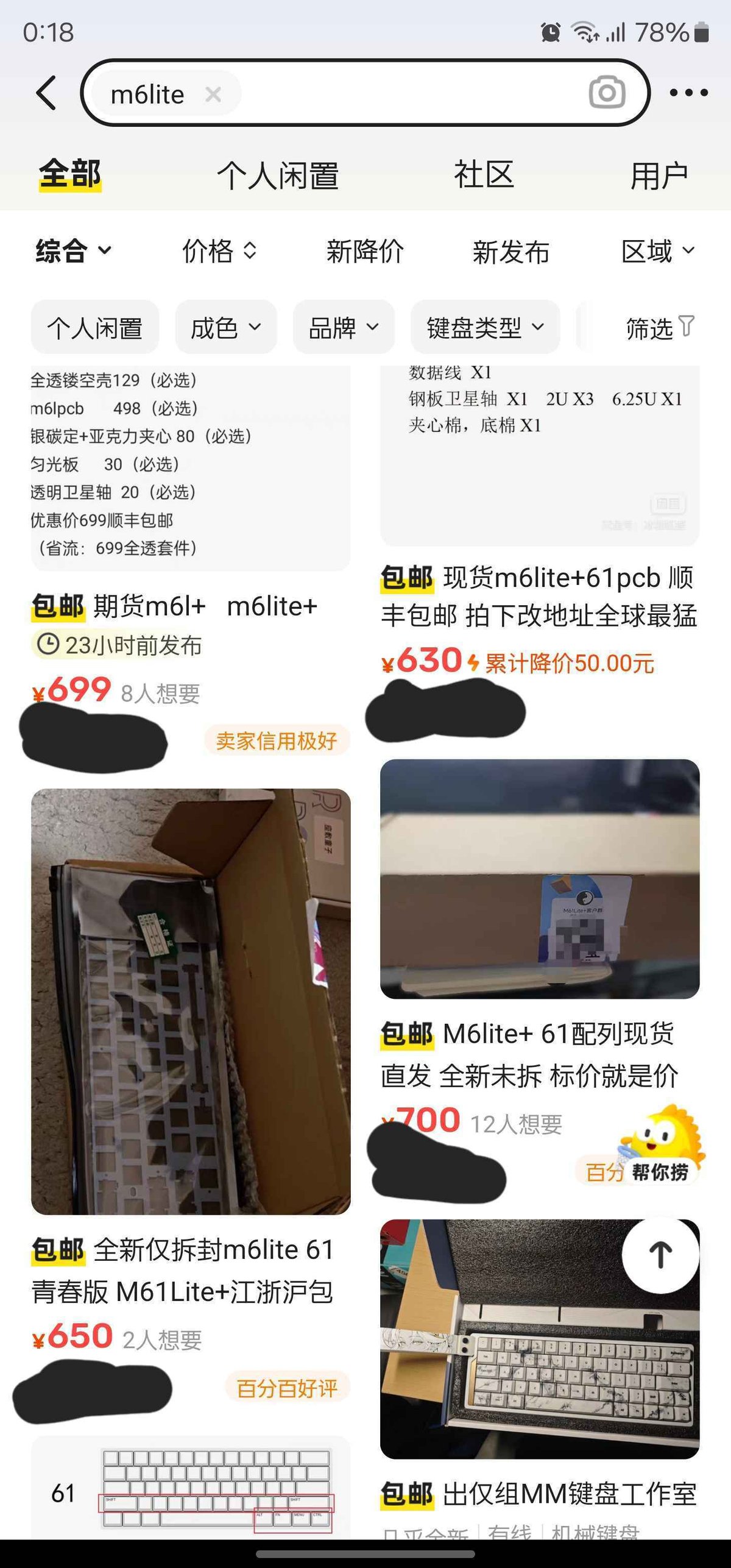This screenshot has height=1568, width=731.
Task: Switch to the 个人闲置 tab
Action: point(278,176)
